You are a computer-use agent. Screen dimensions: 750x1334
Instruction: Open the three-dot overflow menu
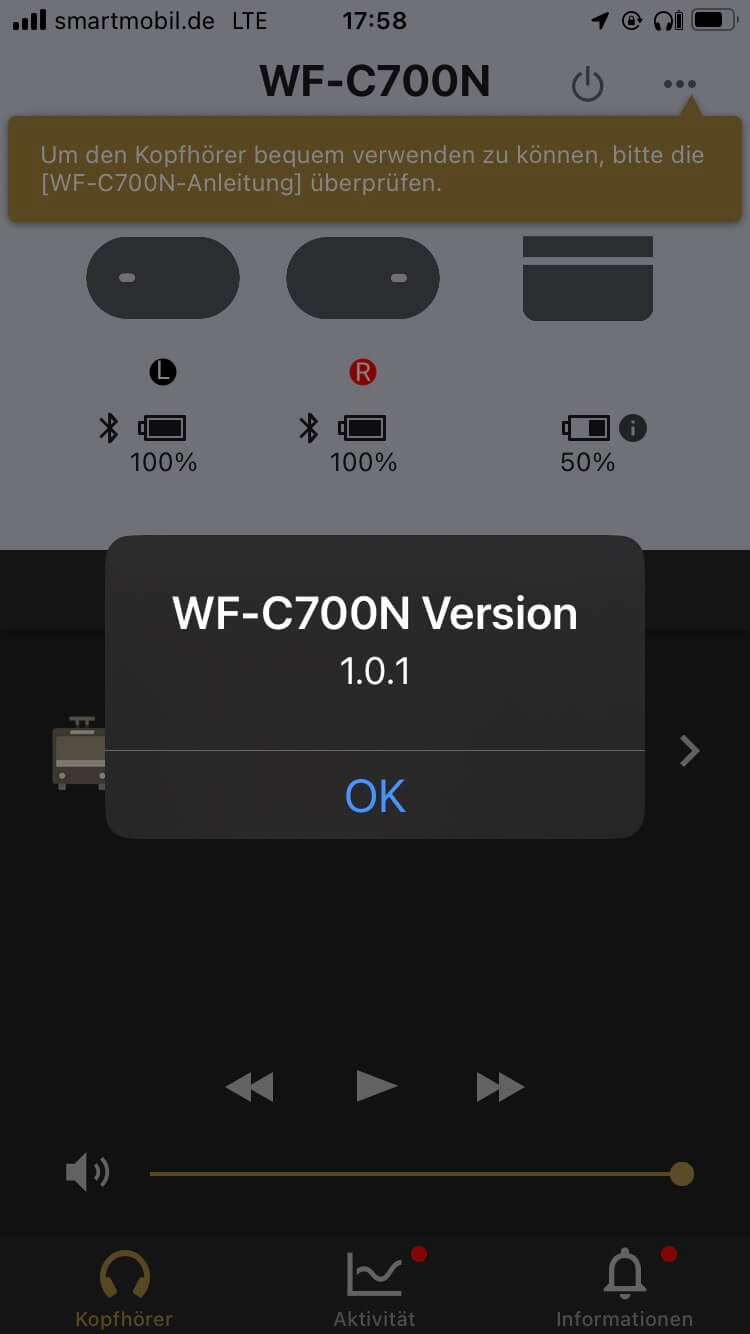(x=679, y=85)
